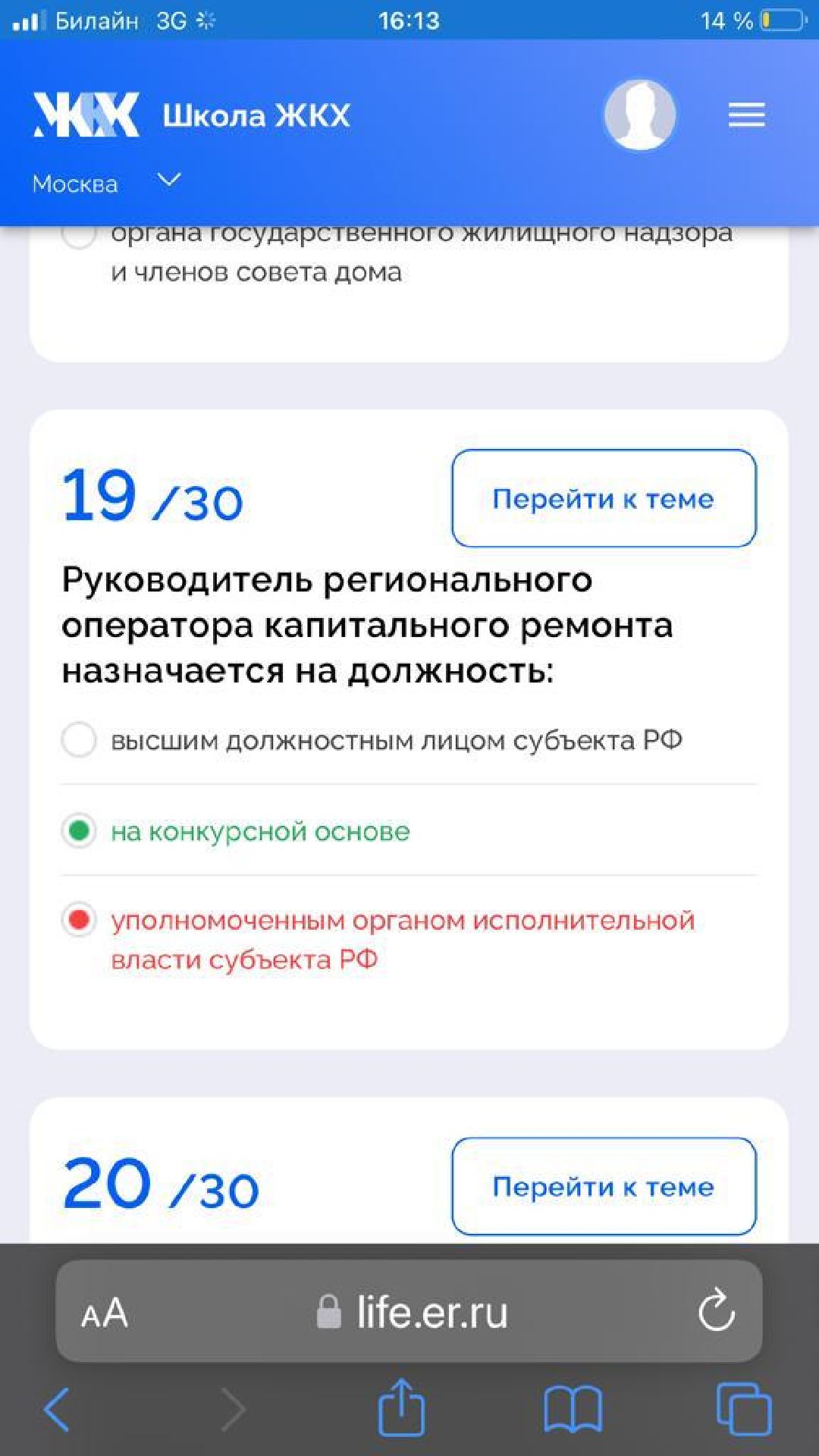Select answer 'высшим должностным лицом субъекта РФ'
This screenshot has height=1456, width=819.
pos(79,738)
